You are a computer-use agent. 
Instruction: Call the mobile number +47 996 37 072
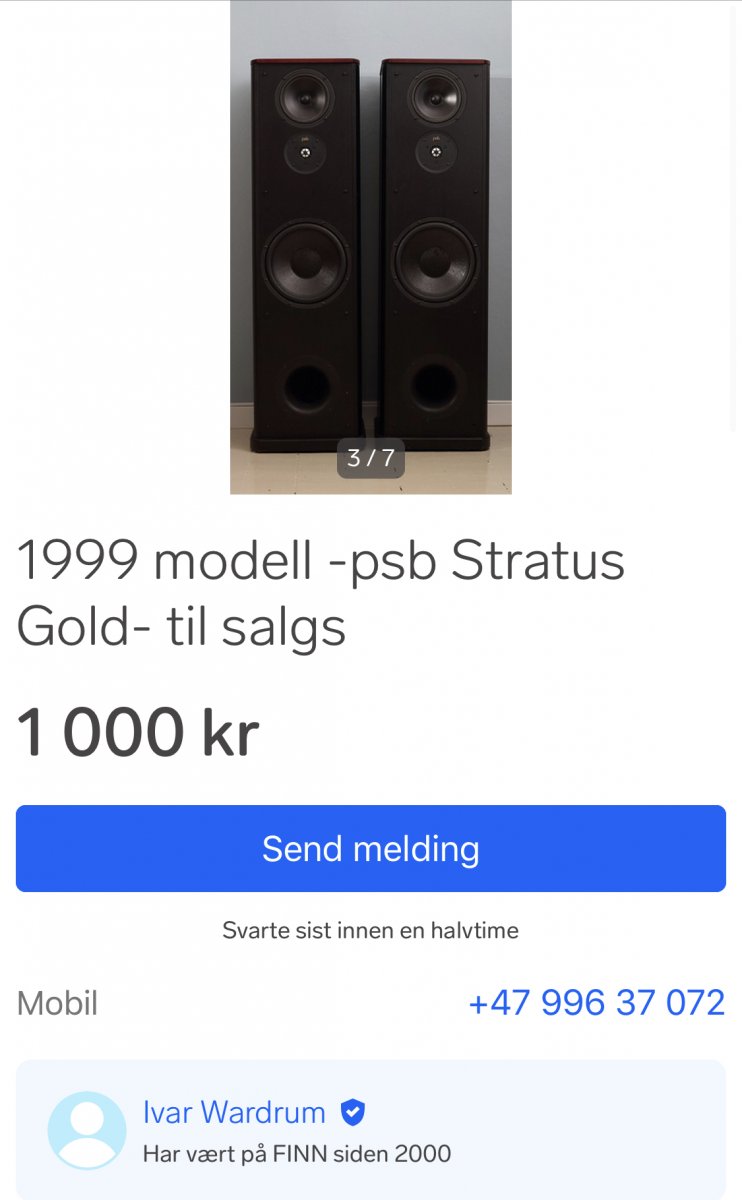(x=596, y=1003)
